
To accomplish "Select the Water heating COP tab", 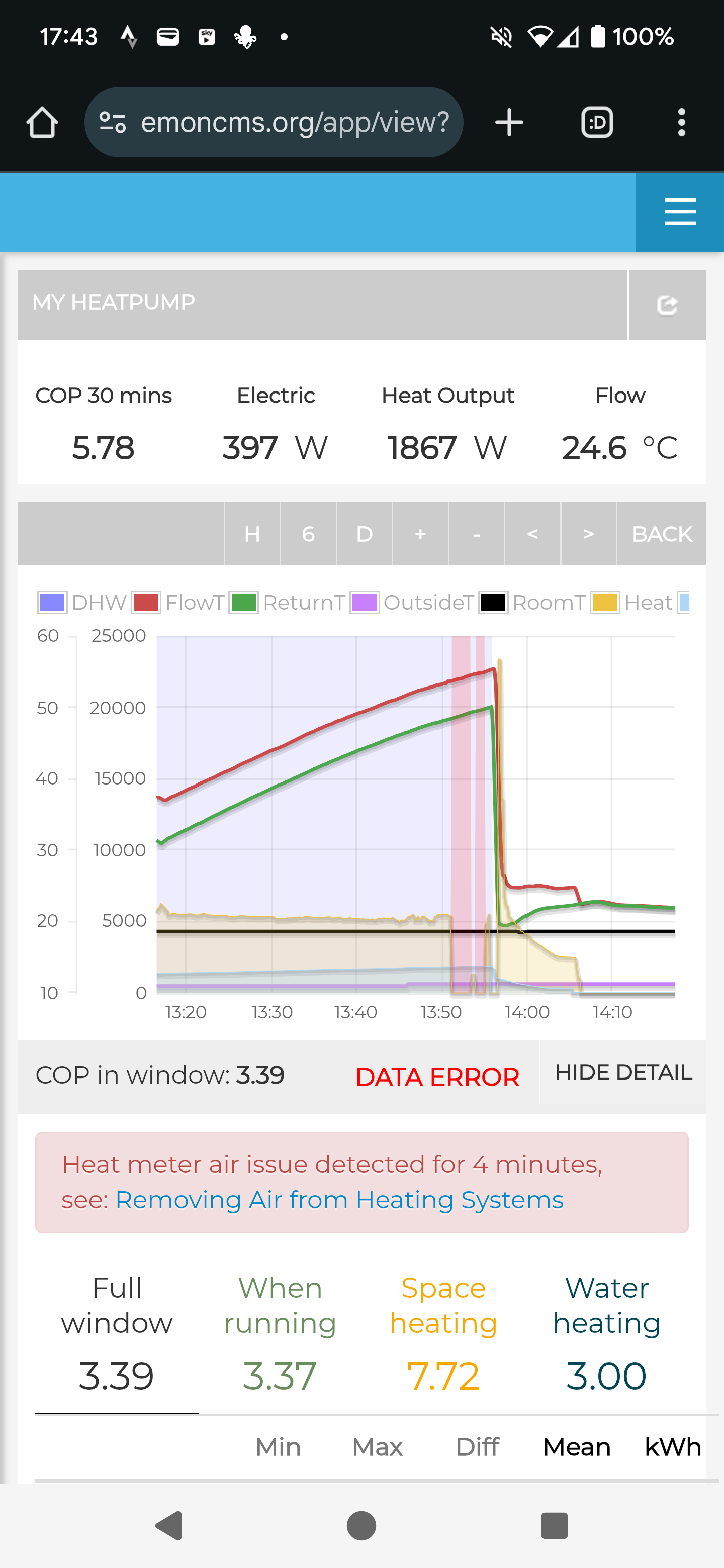I will (606, 1333).
